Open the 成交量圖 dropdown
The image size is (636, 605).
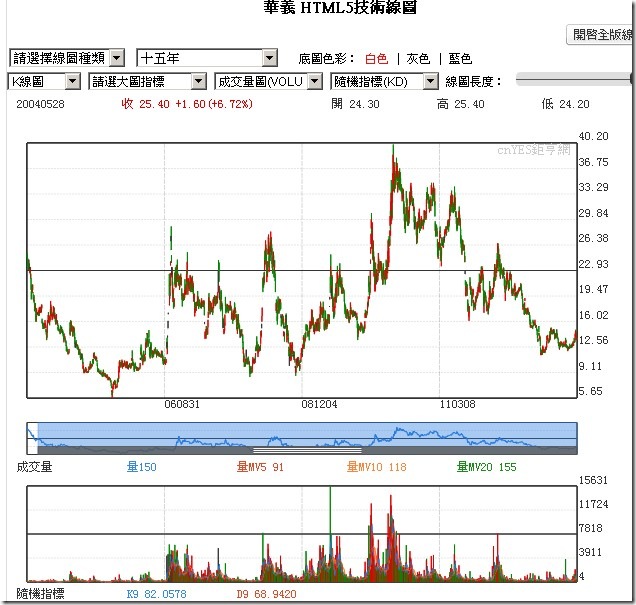pos(268,81)
